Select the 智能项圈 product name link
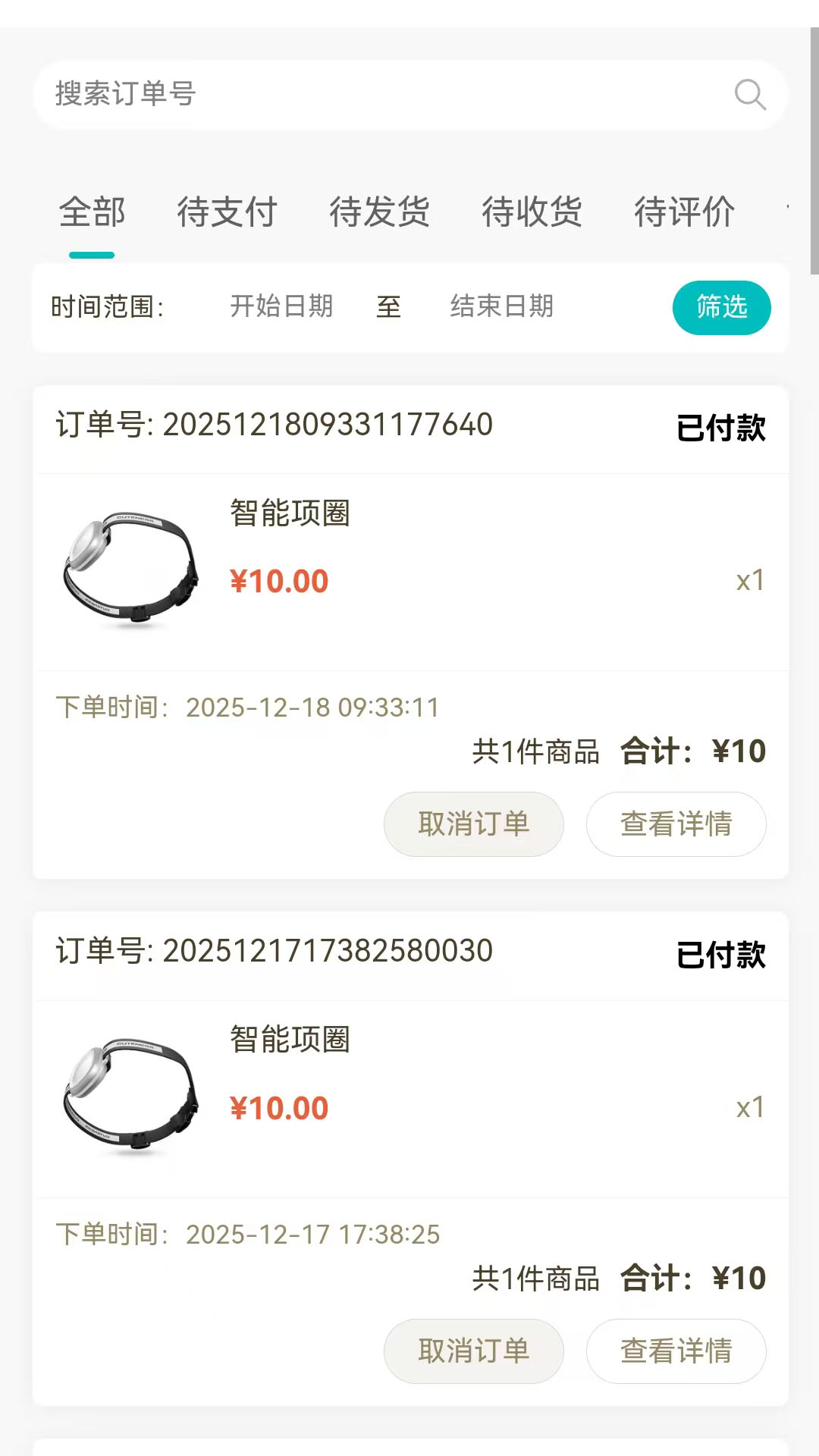Viewport: 819px width, 1456px height. [x=290, y=514]
